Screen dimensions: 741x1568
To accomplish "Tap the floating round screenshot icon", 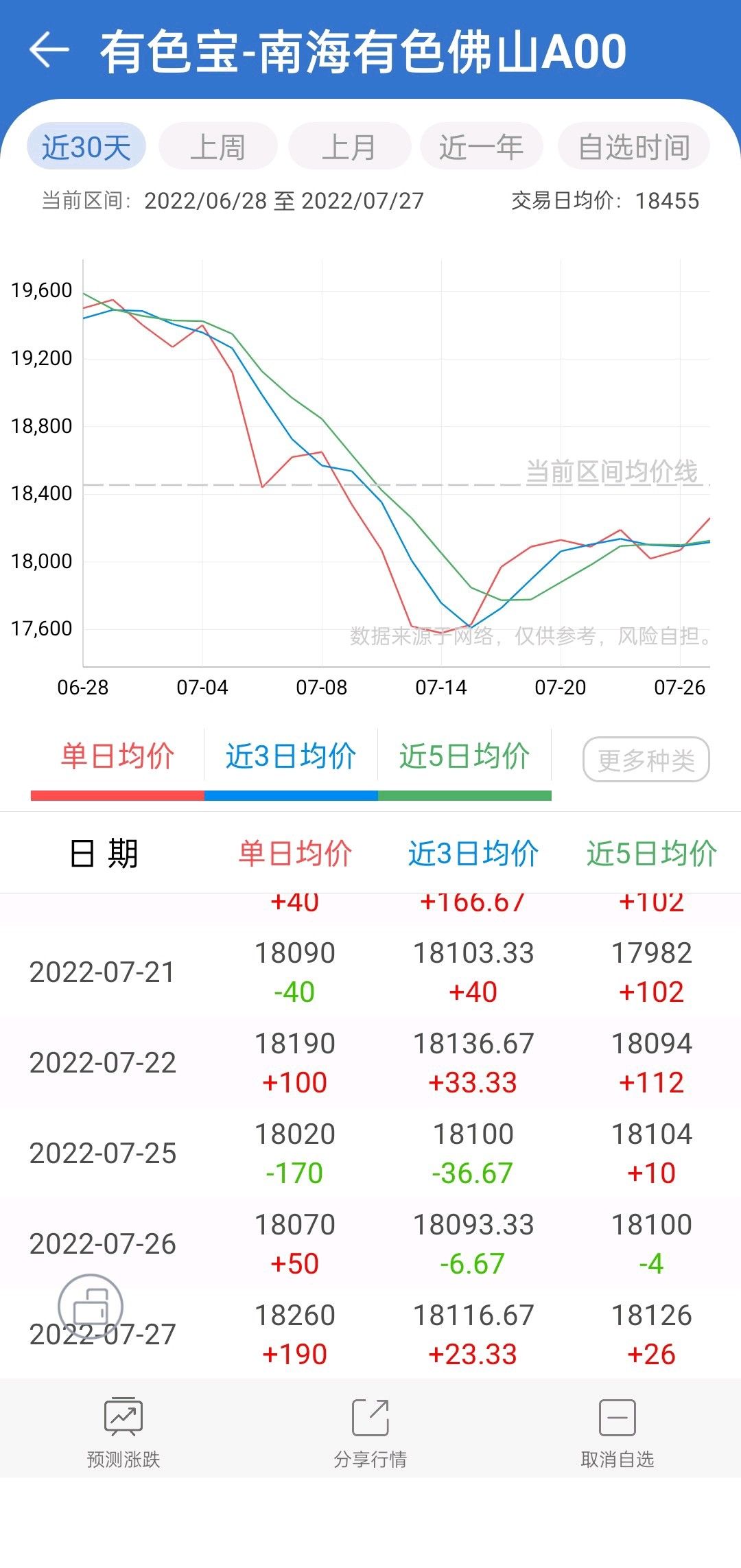I will [91, 1307].
